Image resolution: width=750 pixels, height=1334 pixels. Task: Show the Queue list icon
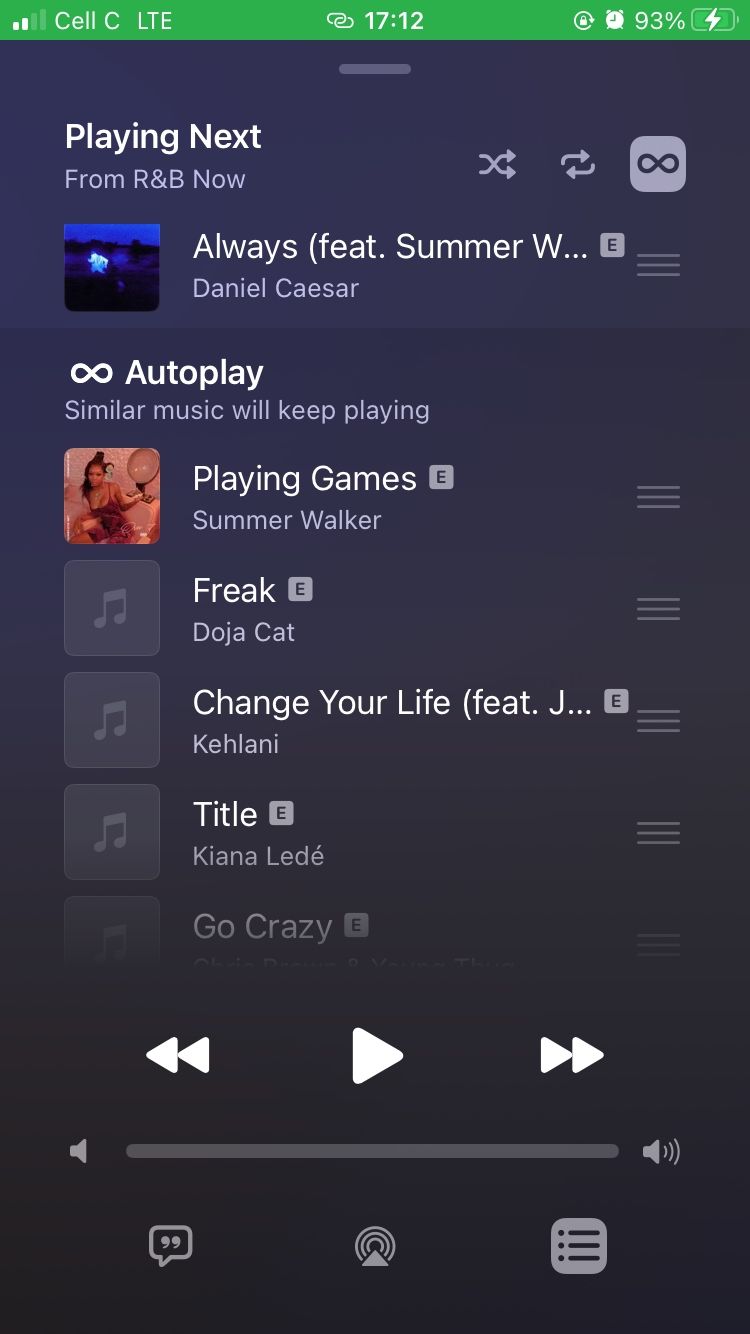(578, 1246)
